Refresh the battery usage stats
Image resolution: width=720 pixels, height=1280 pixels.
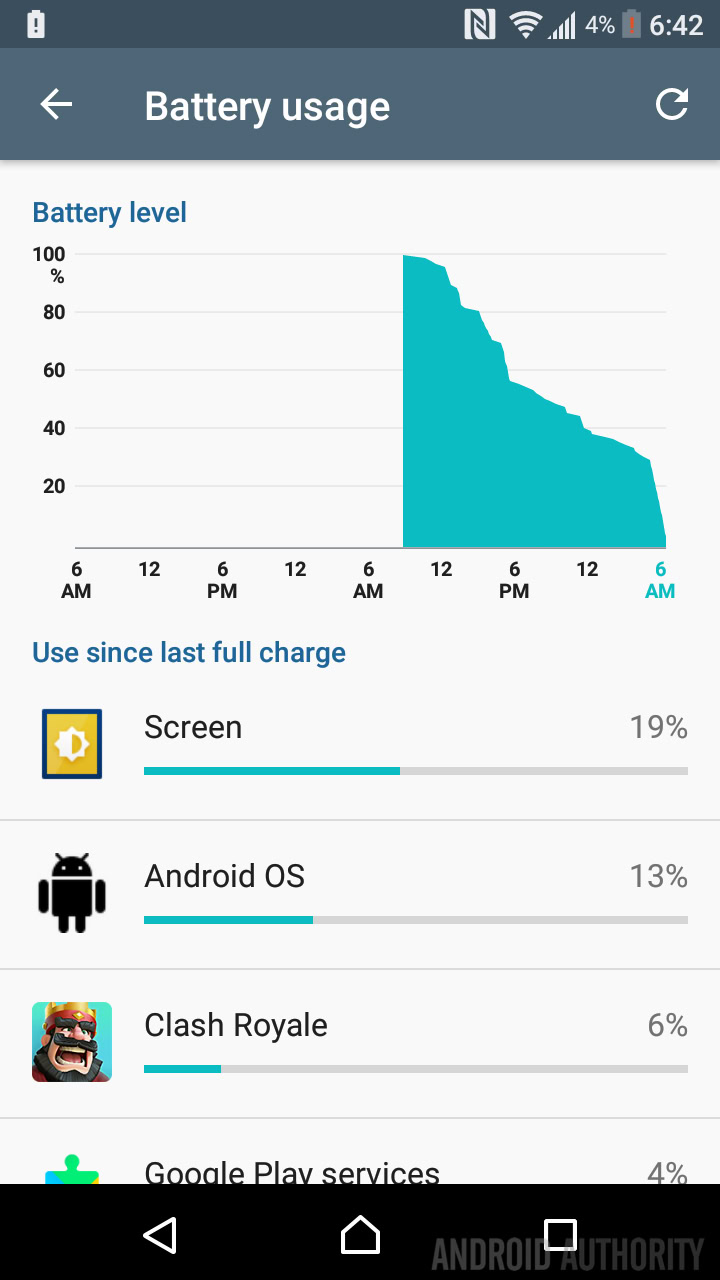[x=672, y=104]
